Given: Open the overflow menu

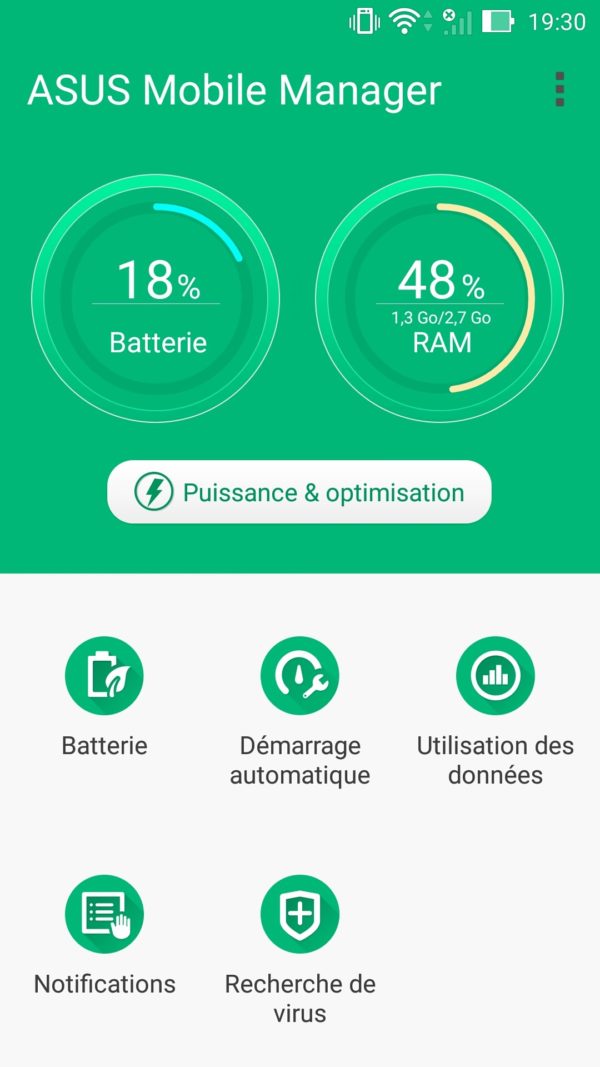Looking at the screenshot, I should click(x=560, y=90).
